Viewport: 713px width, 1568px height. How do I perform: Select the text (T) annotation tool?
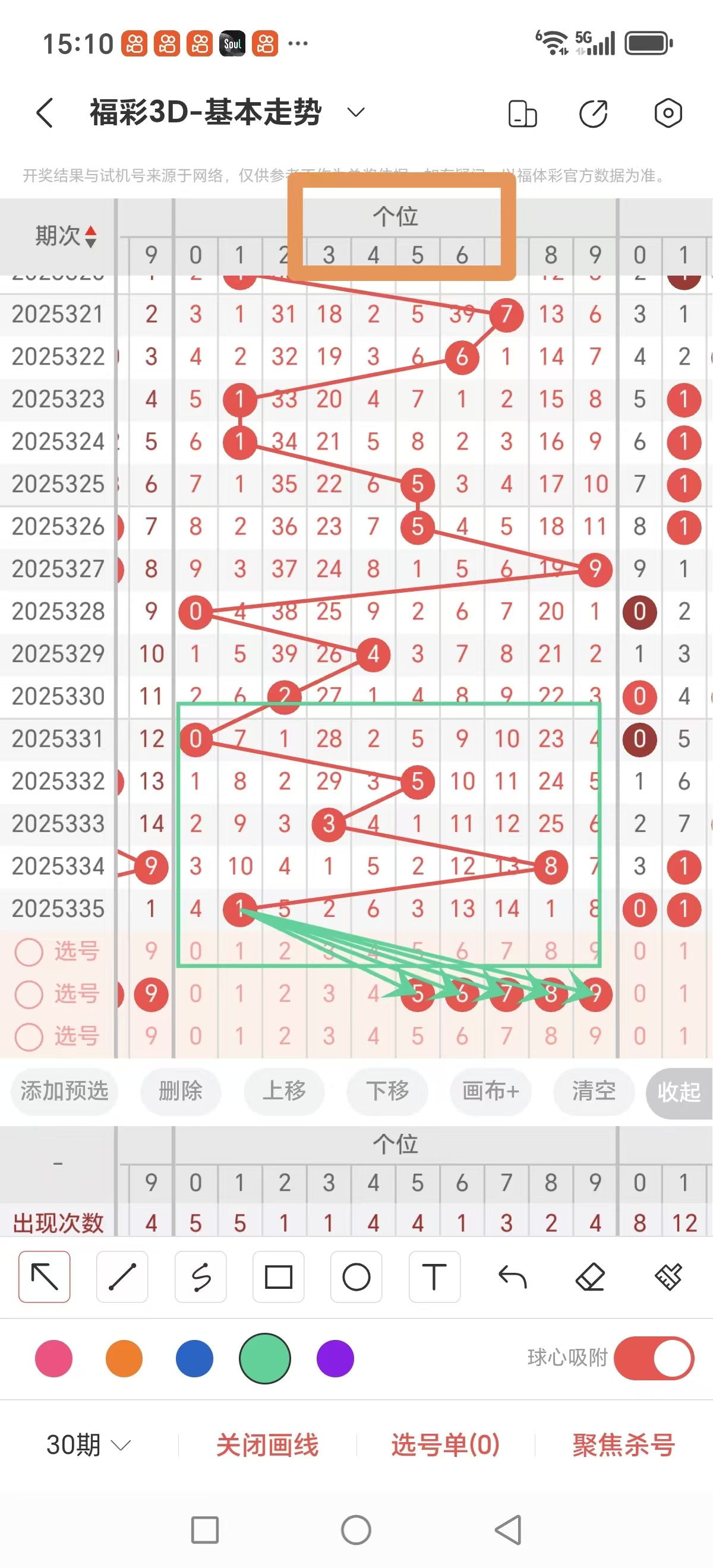click(x=434, y=1278)
